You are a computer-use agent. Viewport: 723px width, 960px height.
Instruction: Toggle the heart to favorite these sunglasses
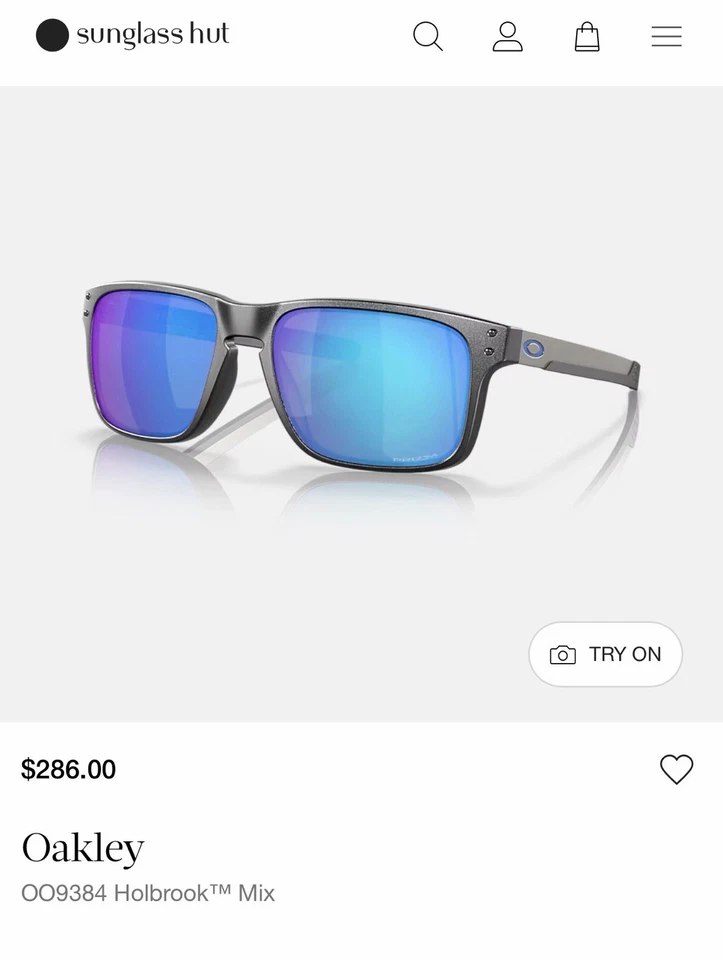[677, 769]
